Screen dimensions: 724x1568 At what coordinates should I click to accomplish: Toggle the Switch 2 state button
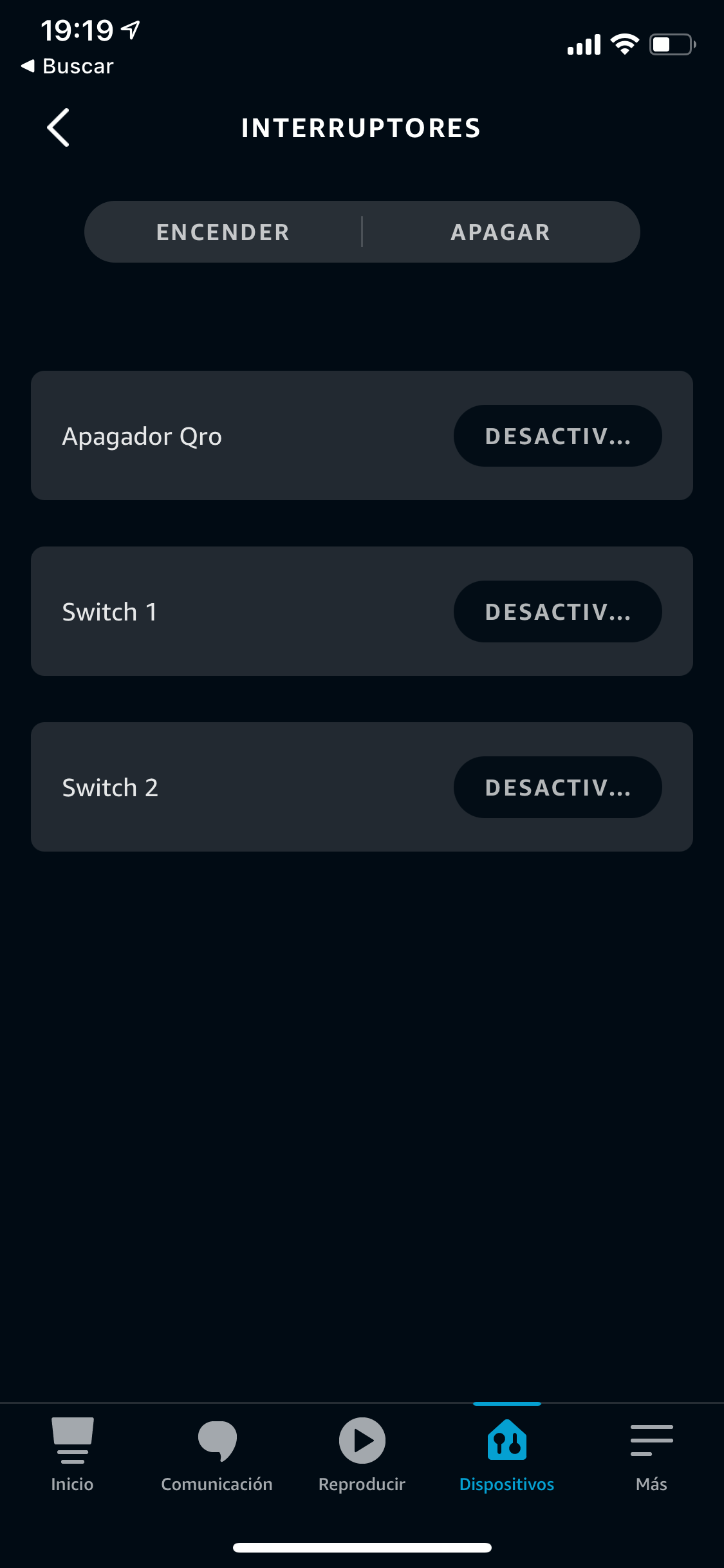(x=557, y=787)
